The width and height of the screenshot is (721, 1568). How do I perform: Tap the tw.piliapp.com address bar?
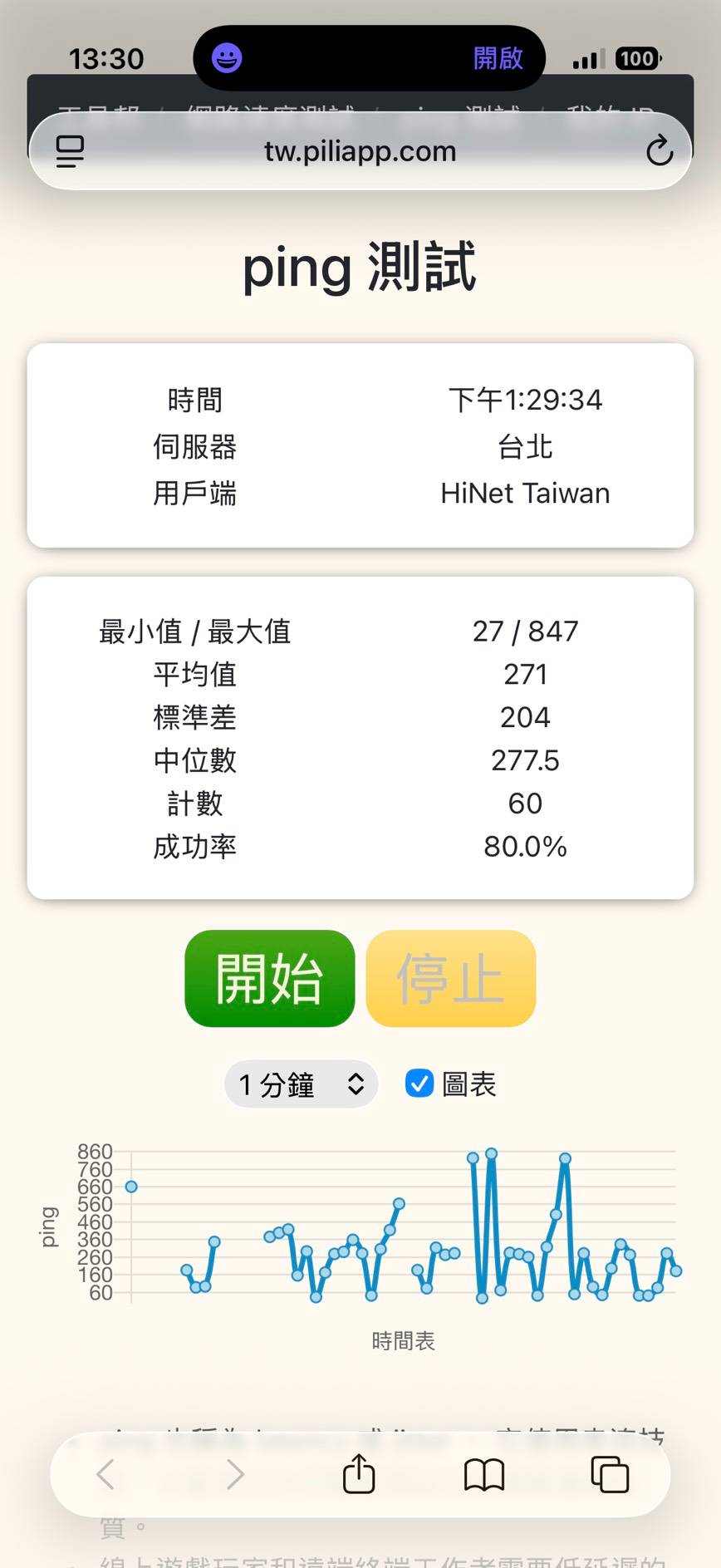coord(360,151)
